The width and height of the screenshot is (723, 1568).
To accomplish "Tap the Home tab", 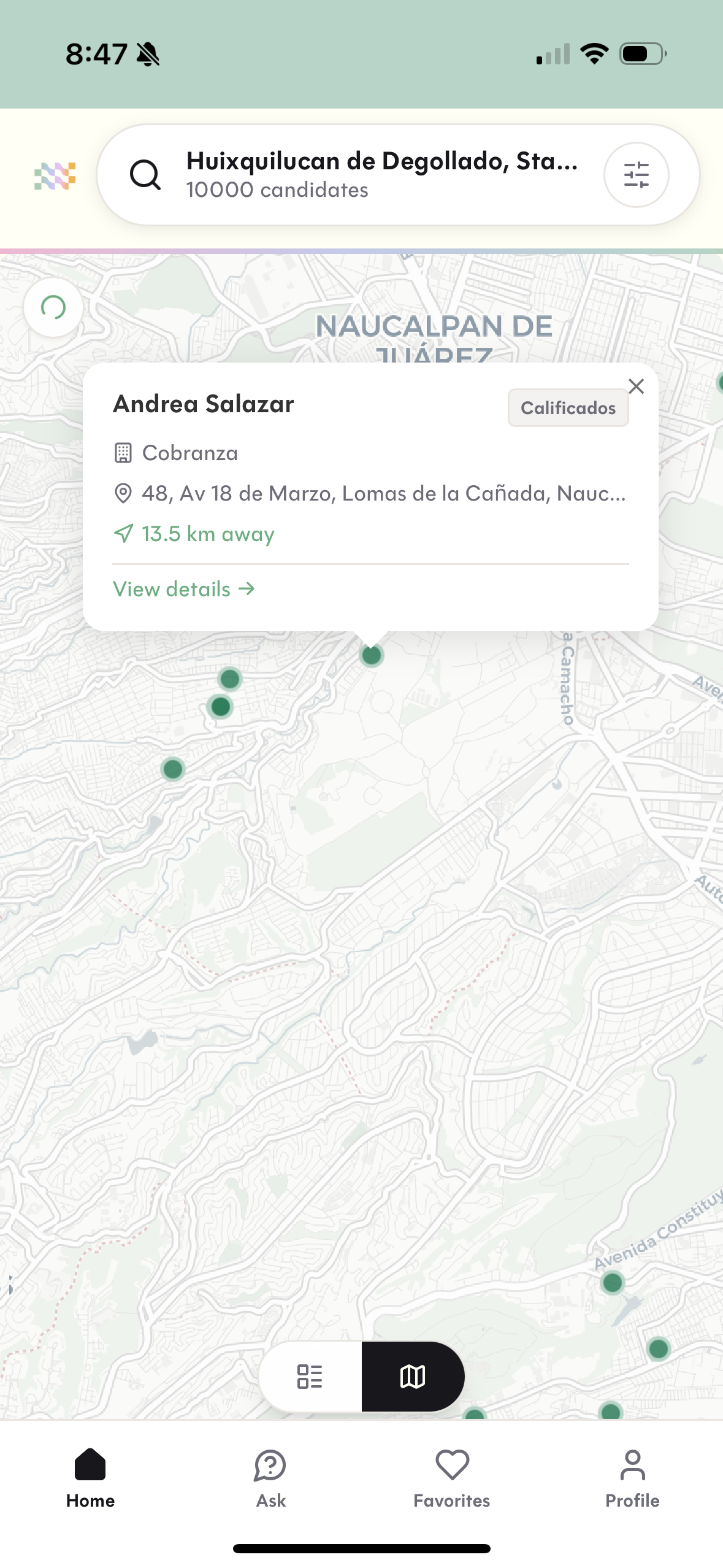I will point(90,1478).
